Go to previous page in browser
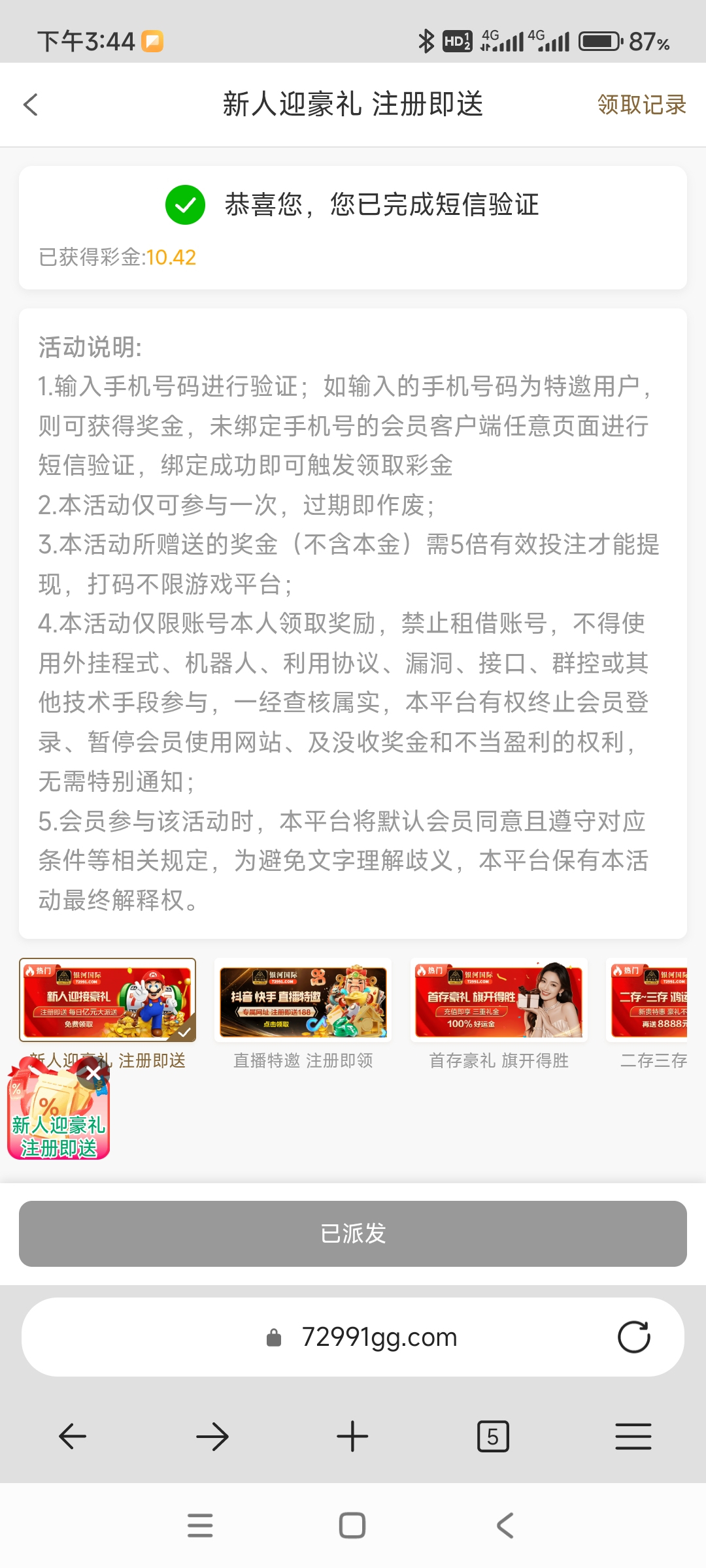Screen dimensions: 706x1568 [x=73, y=1437]
